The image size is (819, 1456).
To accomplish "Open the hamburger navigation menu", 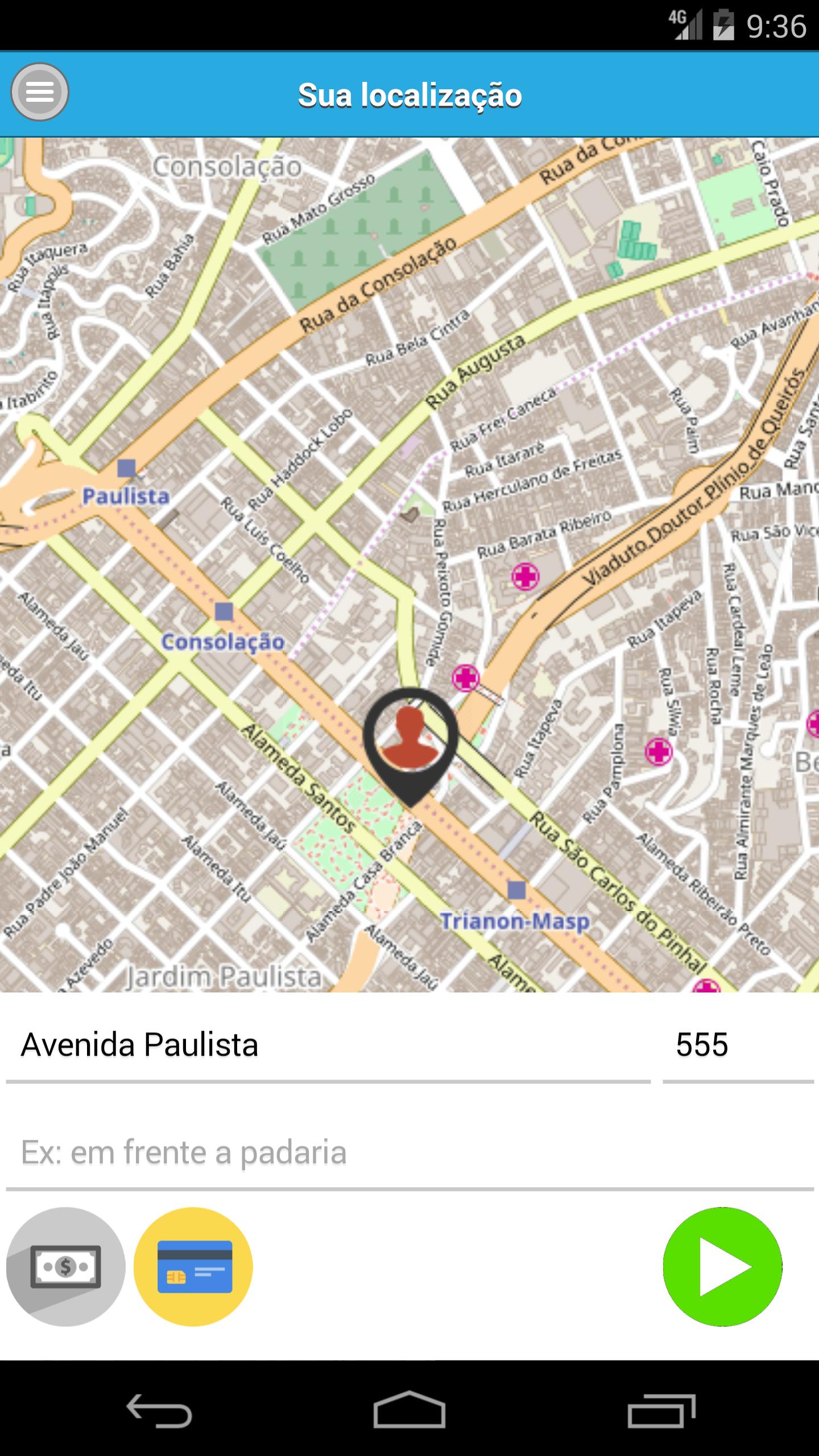I will 39,91.
